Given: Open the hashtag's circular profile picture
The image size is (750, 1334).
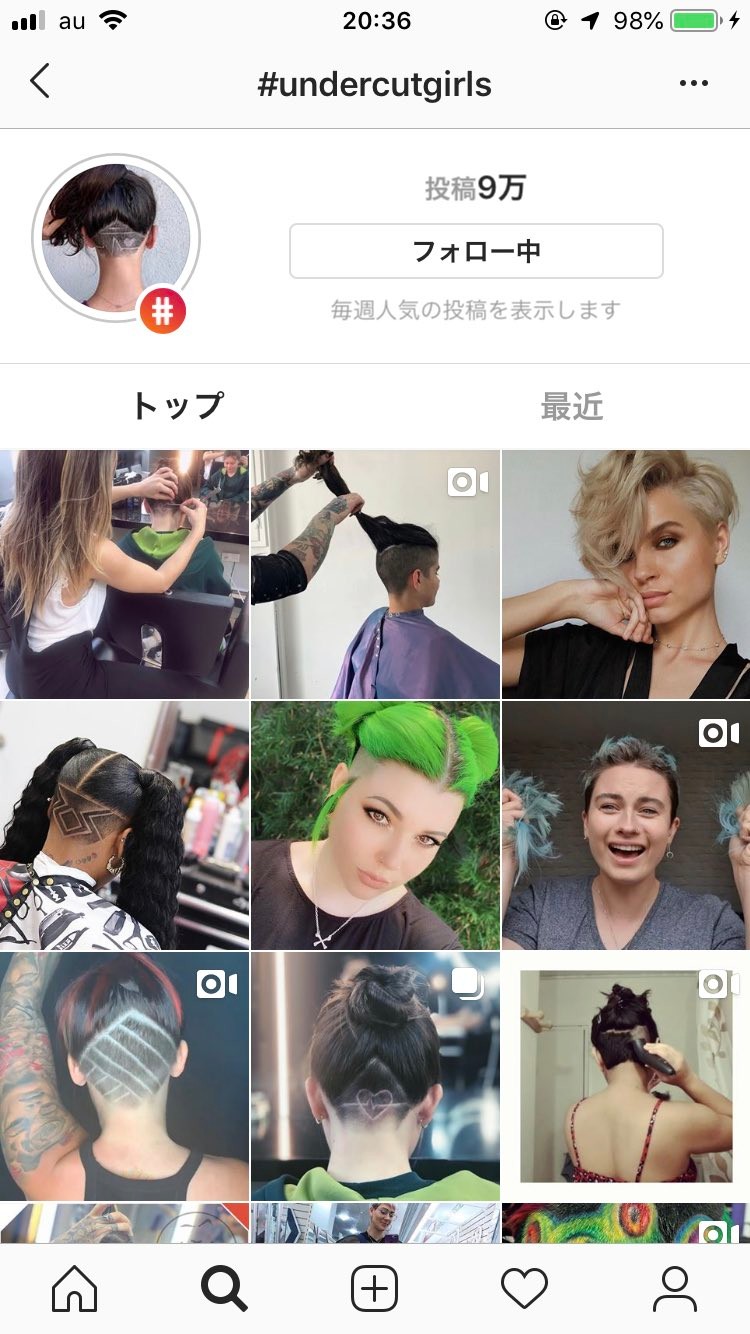Looking at the screenshot, I should [x=116, y=238].
